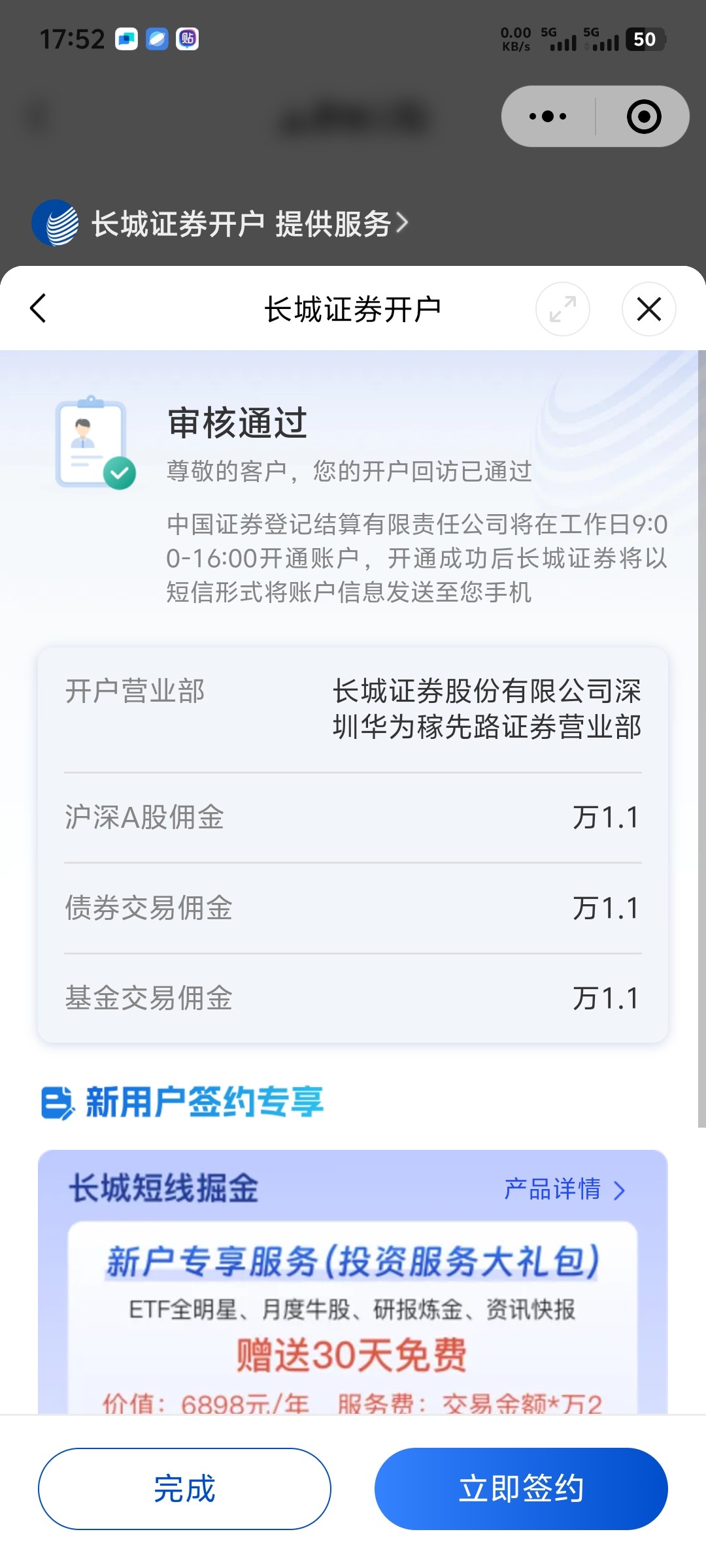
Task: Close the 长城证券开户 panel
Action: point(649,309)
